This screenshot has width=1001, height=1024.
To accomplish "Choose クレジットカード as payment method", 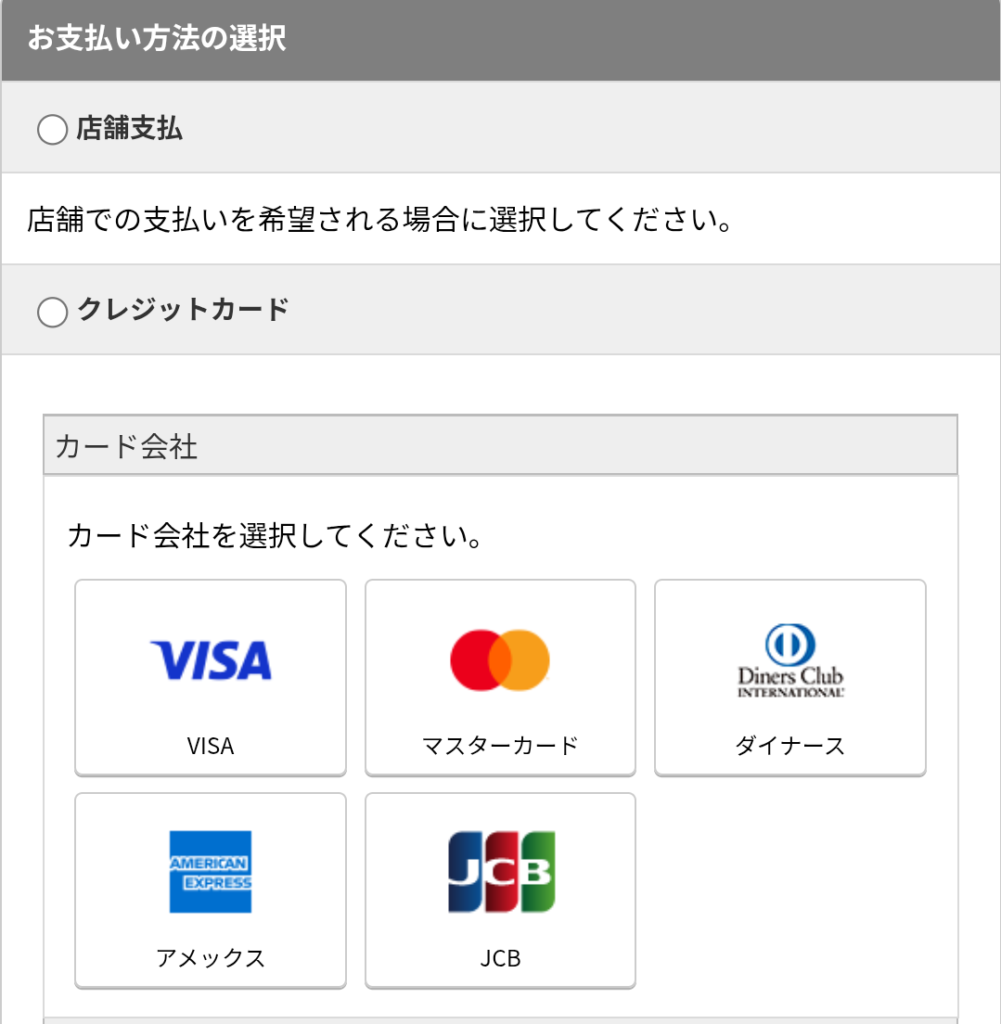I will coord(52,312).
